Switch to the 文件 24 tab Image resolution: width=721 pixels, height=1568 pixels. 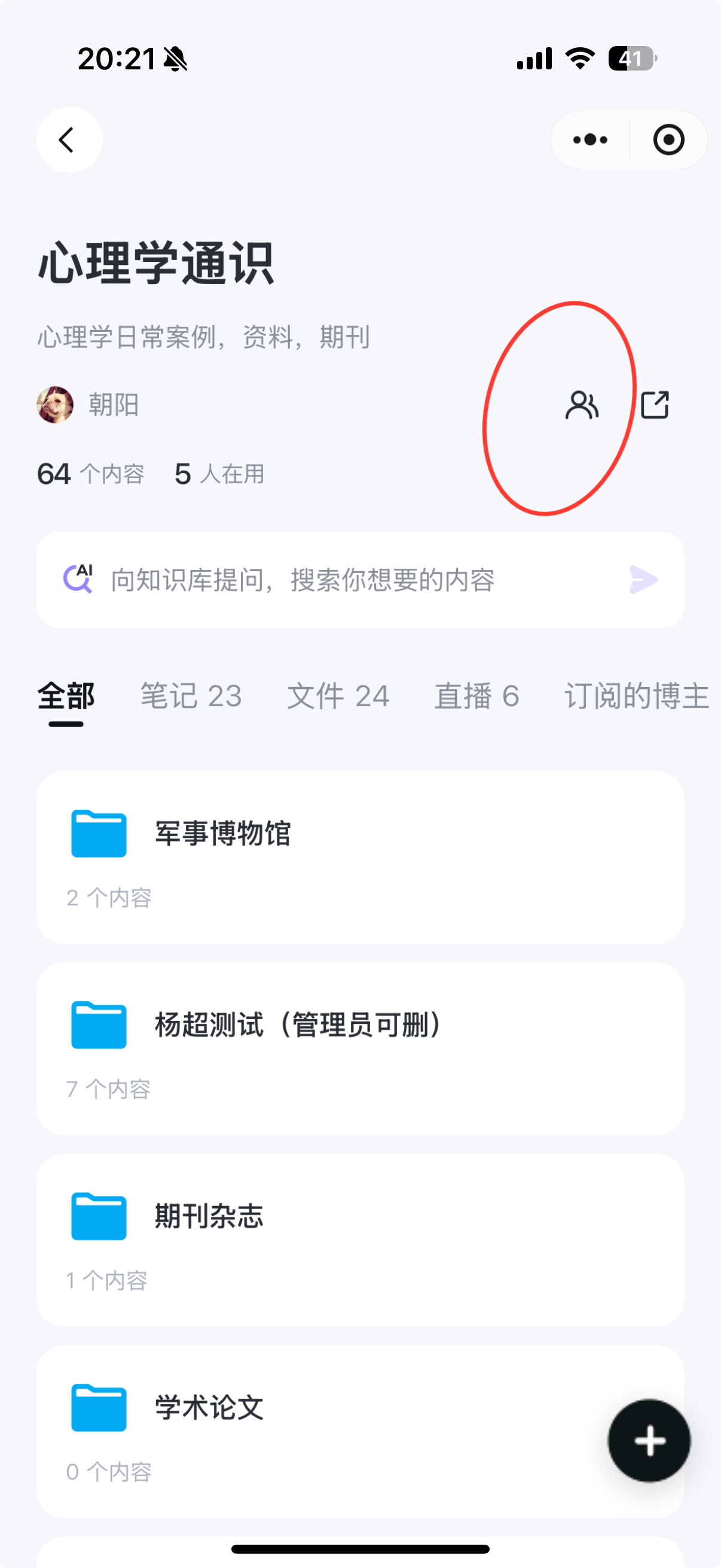coord(338,696)
